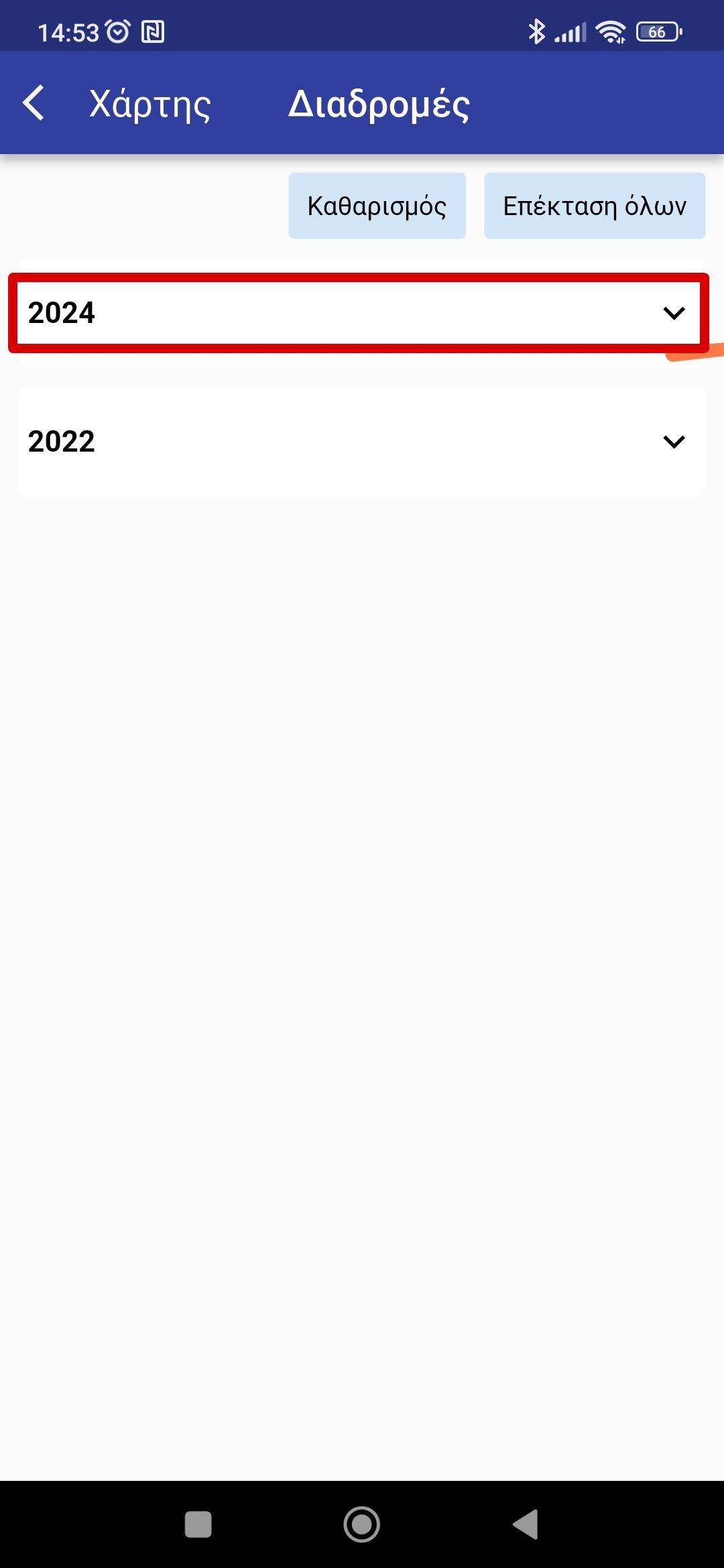Tap the Καθαρισμός button
Viewport: 724px width, 1568px height.
(x=377, y=206)
